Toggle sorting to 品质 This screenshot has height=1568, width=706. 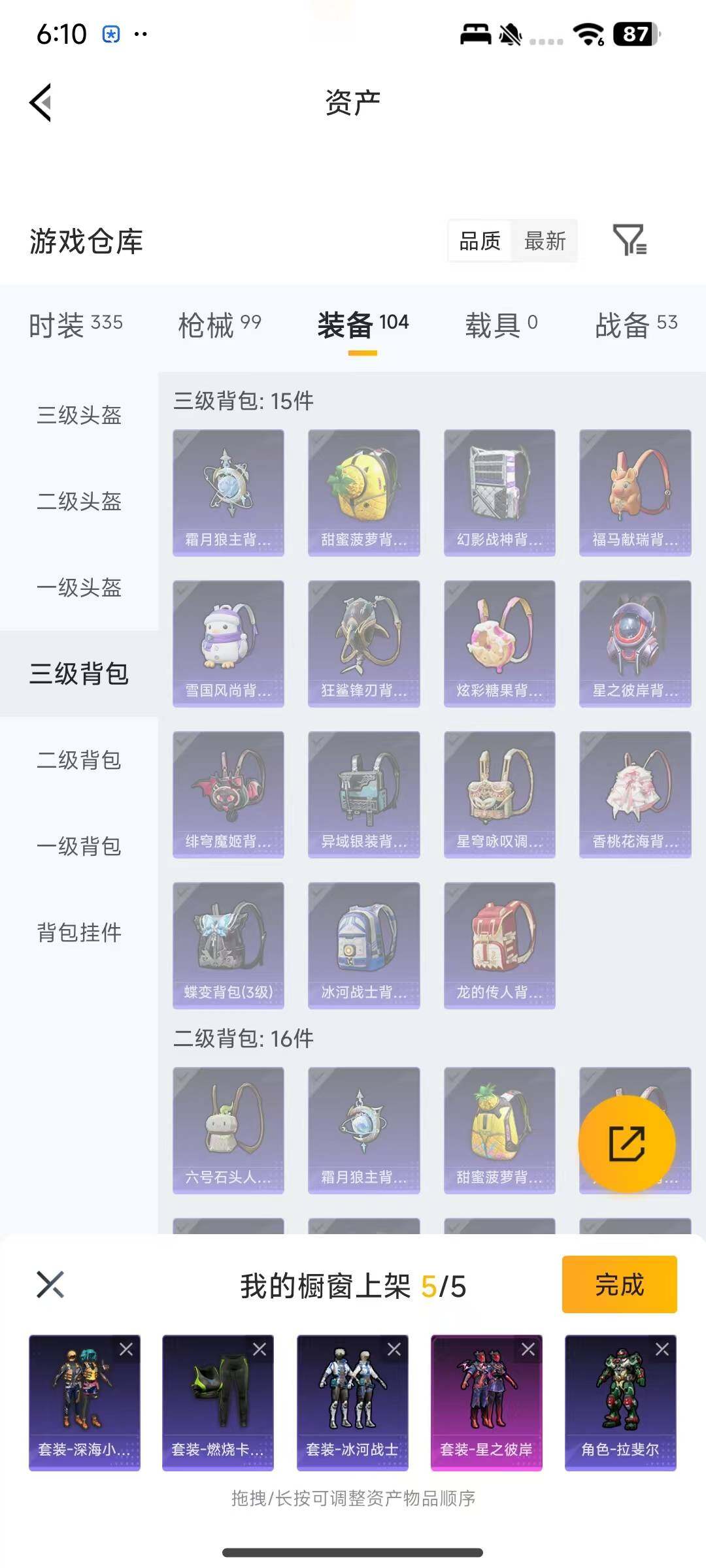(x=479, y=241)
